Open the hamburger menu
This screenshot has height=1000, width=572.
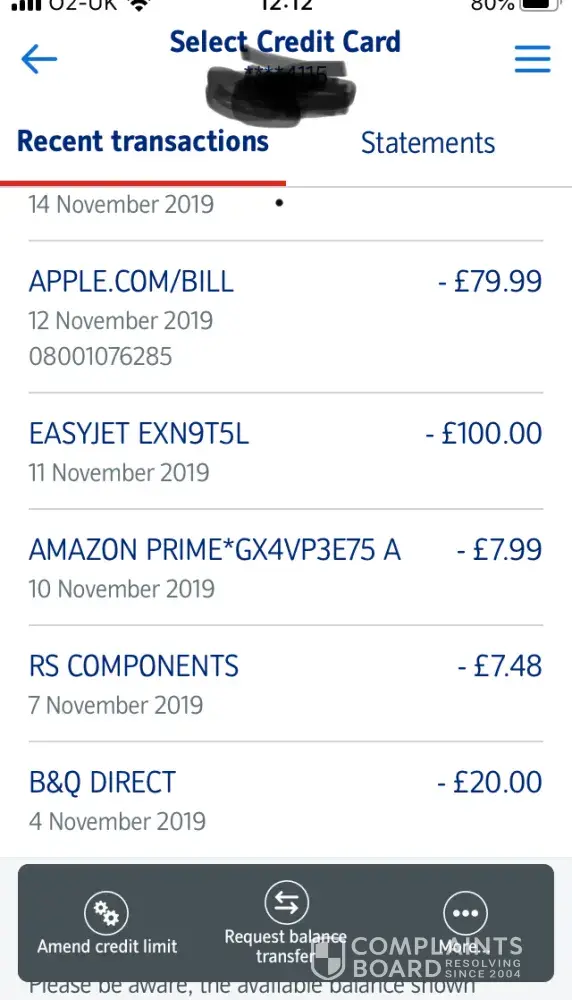[x=532, y=59]
